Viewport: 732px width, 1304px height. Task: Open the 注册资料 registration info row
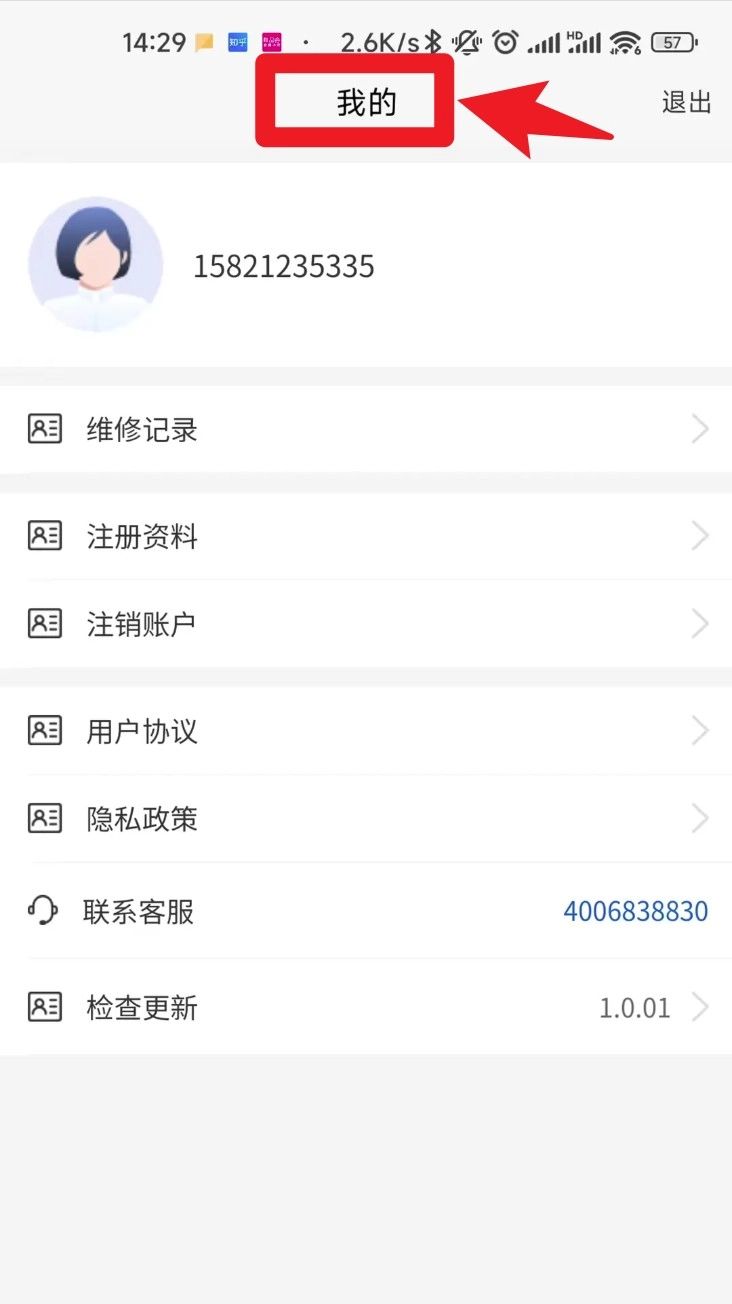pyautogui.click(x=366, y=537)
